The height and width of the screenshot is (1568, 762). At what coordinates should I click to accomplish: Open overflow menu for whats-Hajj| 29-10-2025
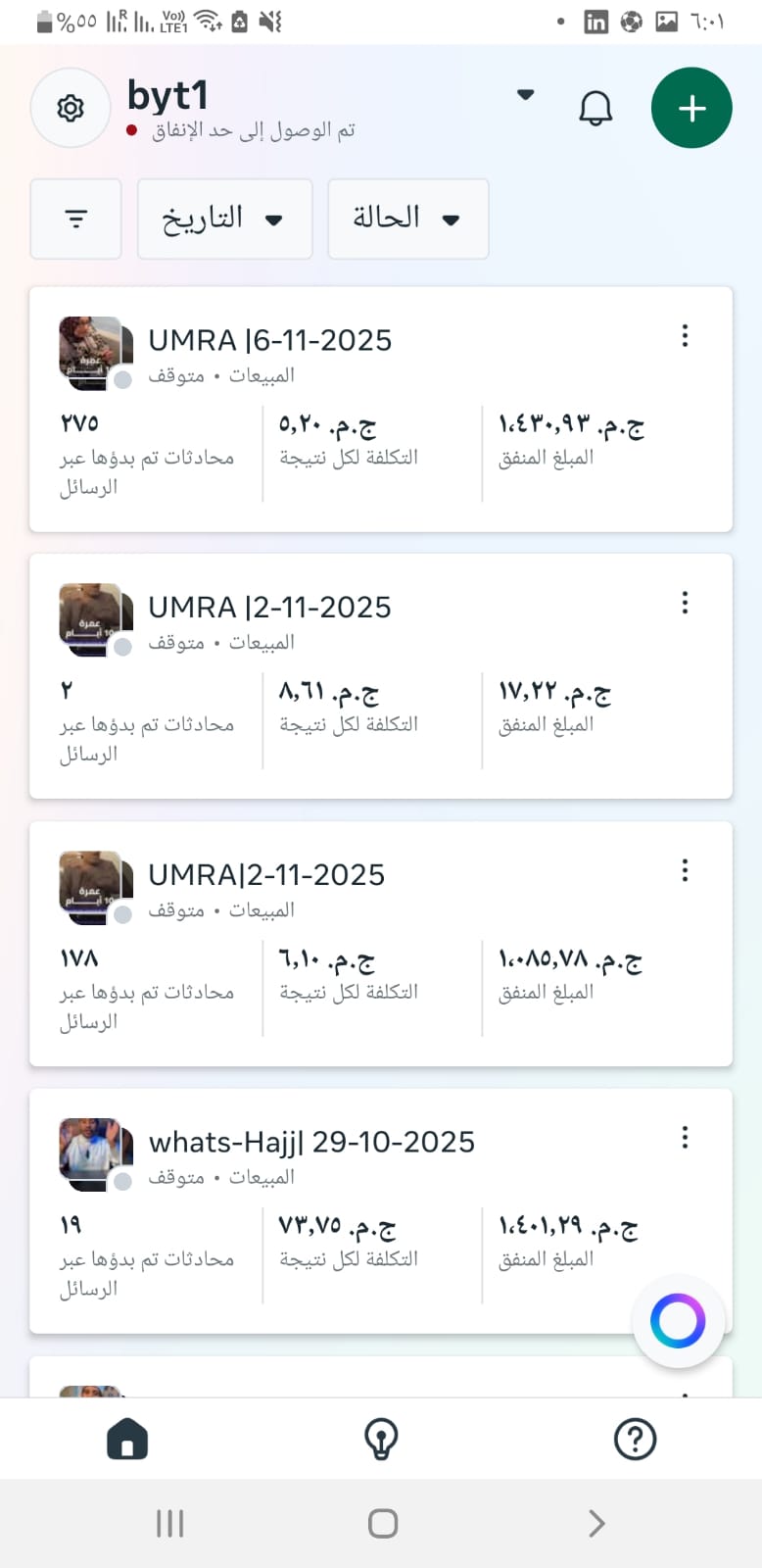(685, 1137)
